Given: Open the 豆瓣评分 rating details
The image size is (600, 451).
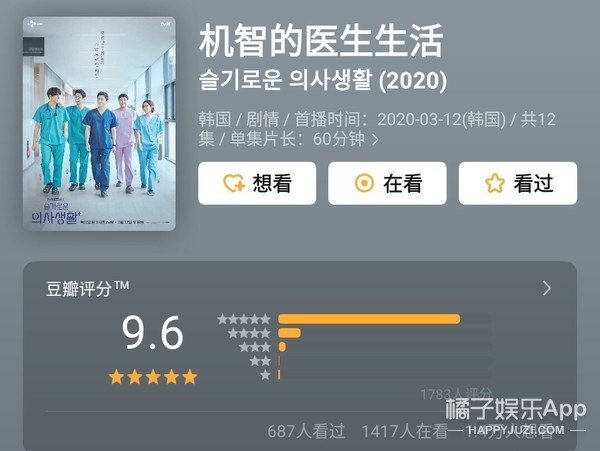Looking at the screenshot, I should click(x=546, y=289).
